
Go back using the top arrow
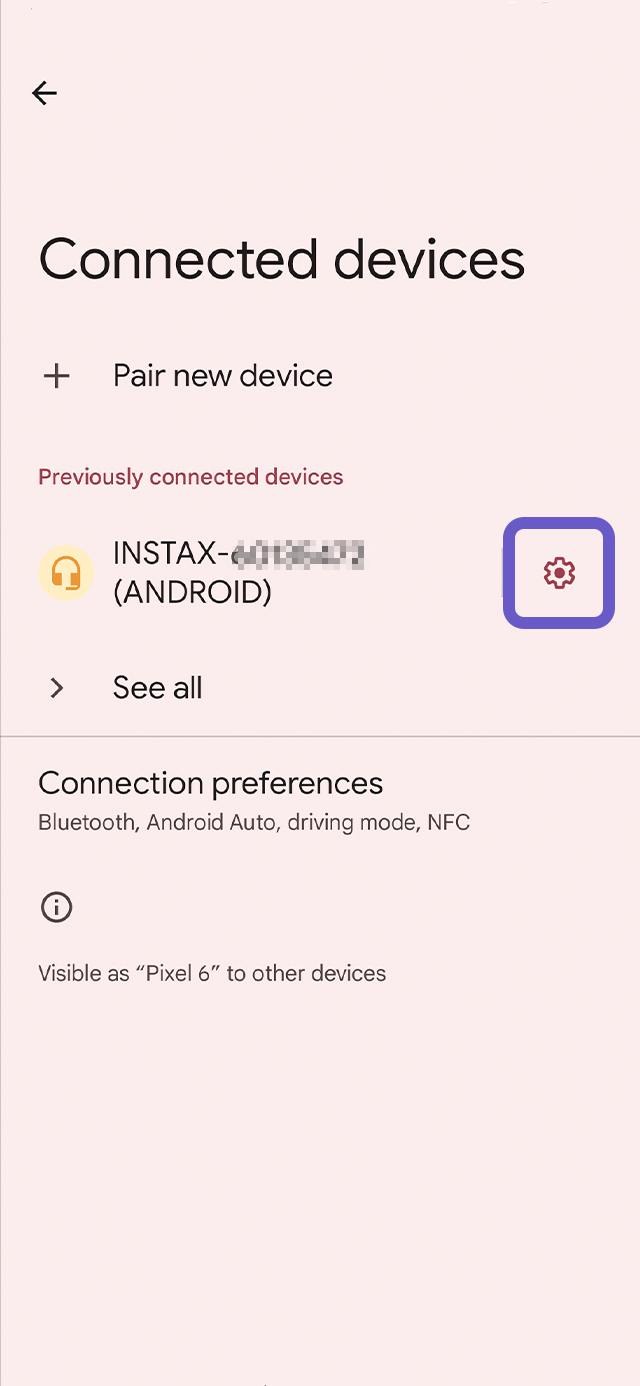pyautogui.click(x=44, y=93)
